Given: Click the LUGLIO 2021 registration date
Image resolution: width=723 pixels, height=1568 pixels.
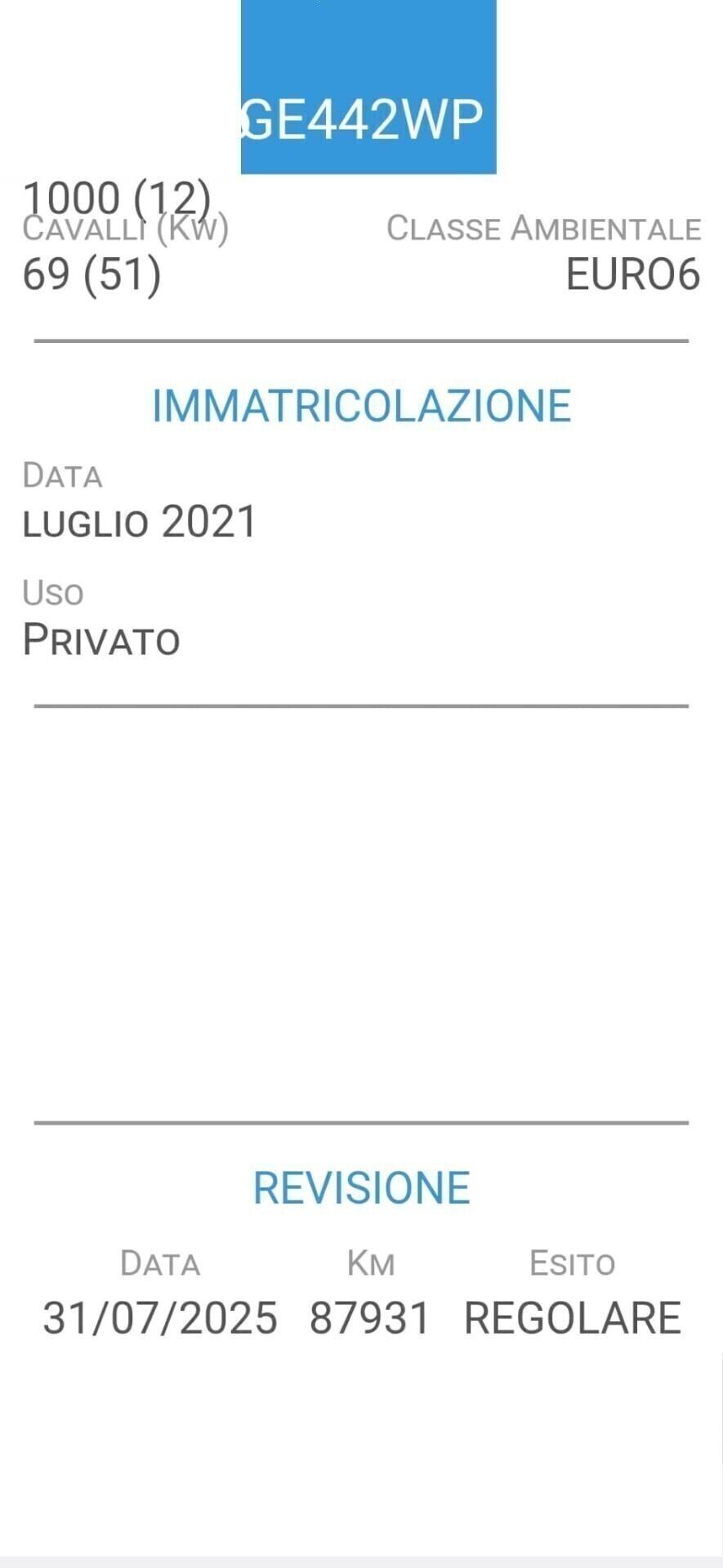Looking at the screenshot, I should coord(141,520).
